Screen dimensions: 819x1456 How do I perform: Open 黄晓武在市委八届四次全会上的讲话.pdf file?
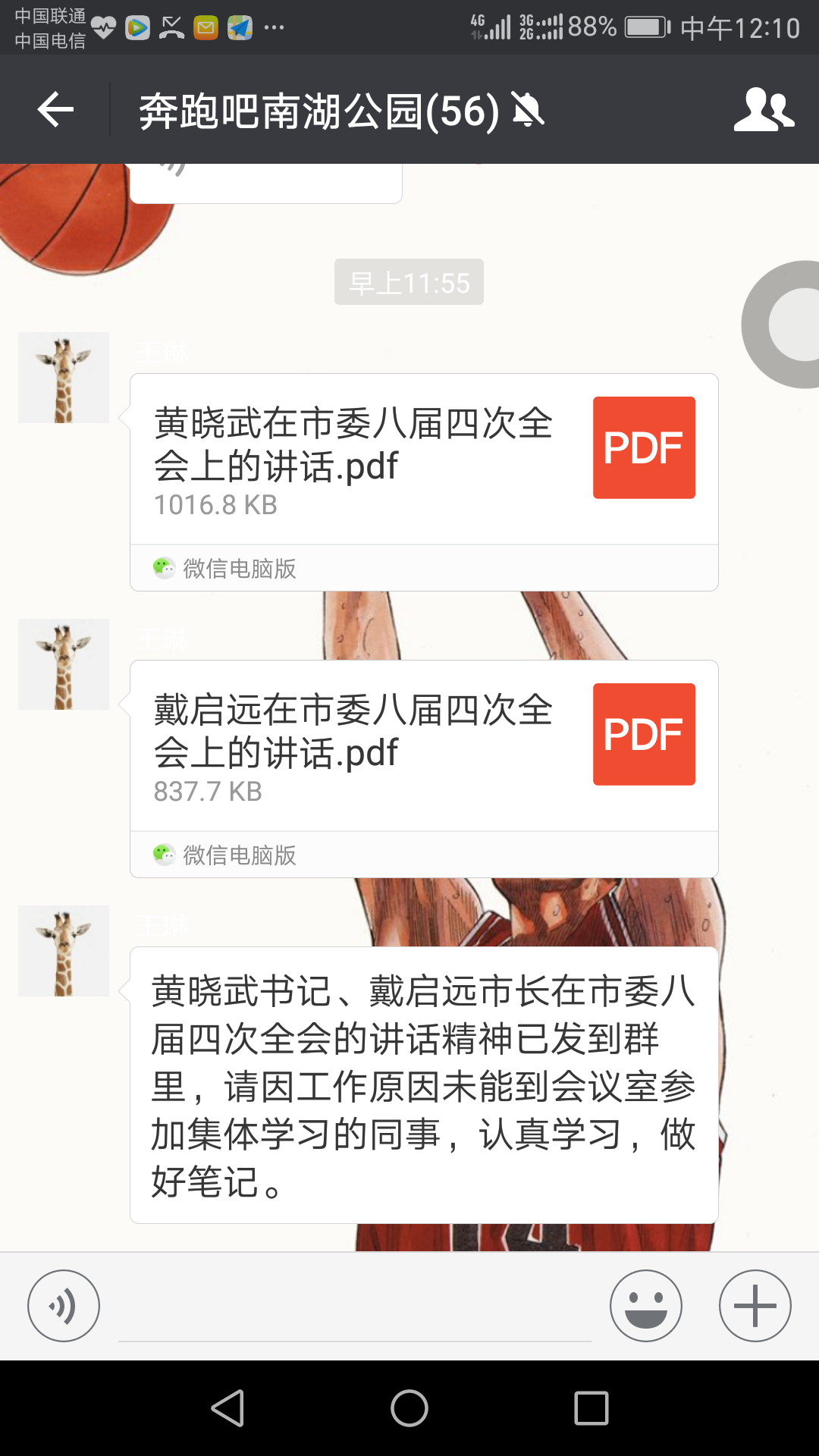pos(424,460)
